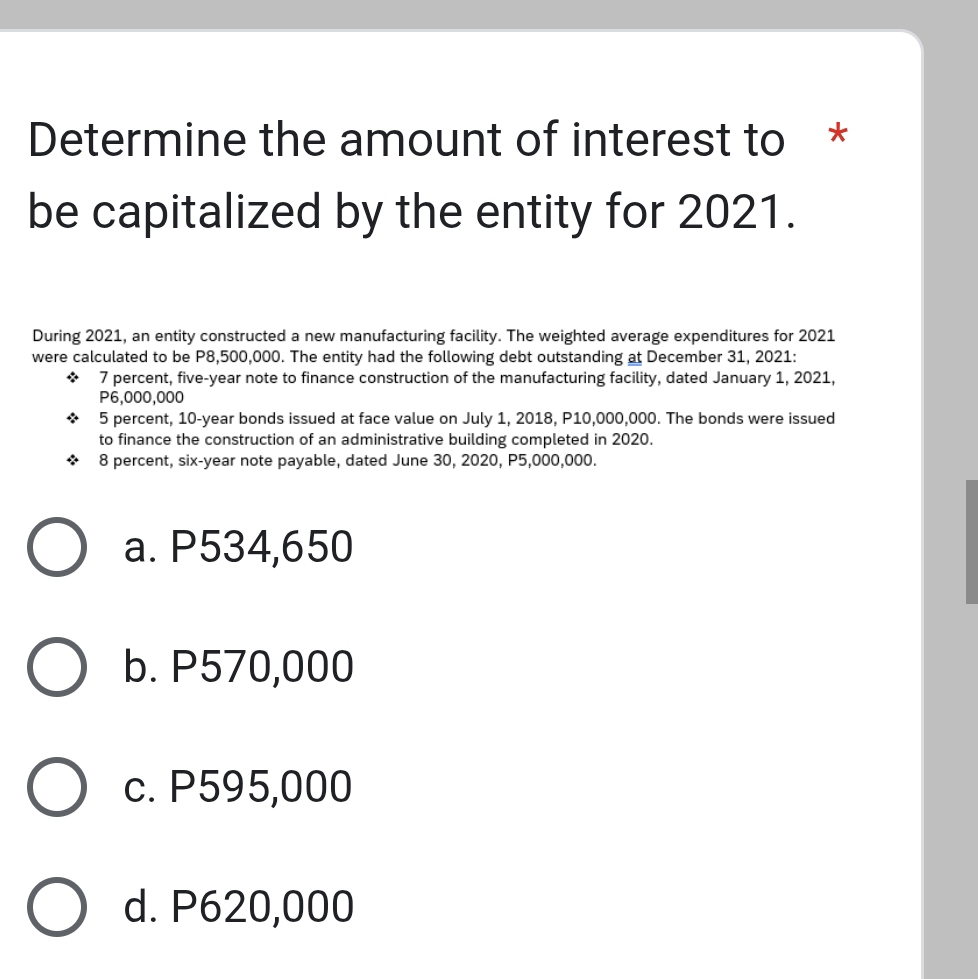The width and height of the screenshot is (978, 979).
Task: Pick answer c. P595,000
Action: (58, 787)
